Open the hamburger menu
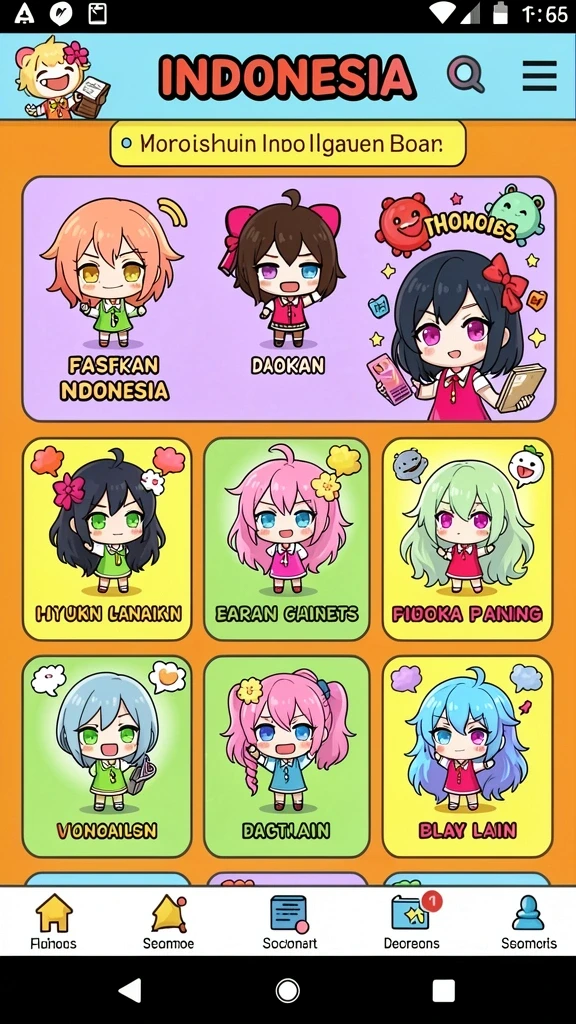The image size is (576, 1024). pos(539,76)
